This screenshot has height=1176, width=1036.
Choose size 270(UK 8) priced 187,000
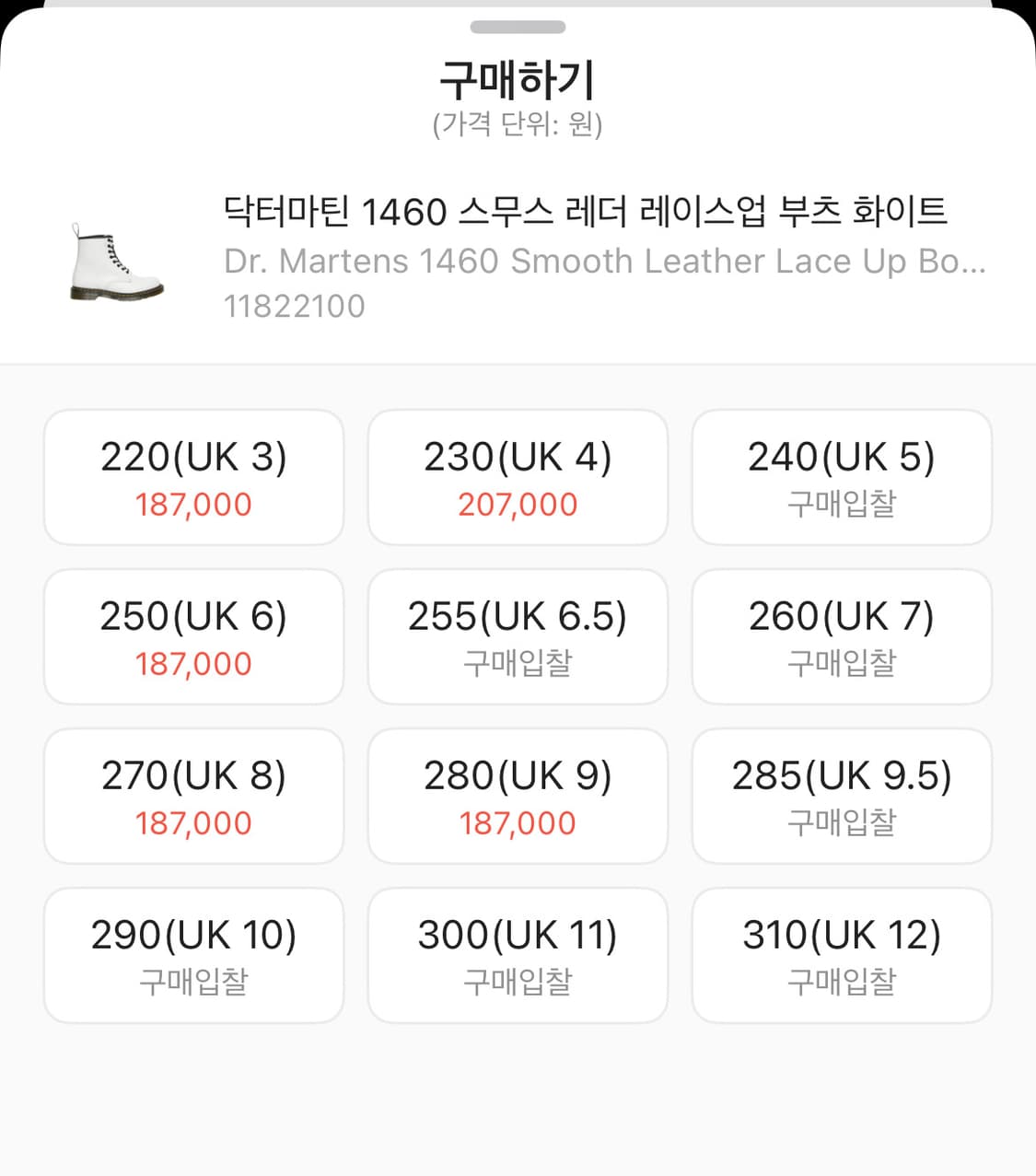(192, 796)
